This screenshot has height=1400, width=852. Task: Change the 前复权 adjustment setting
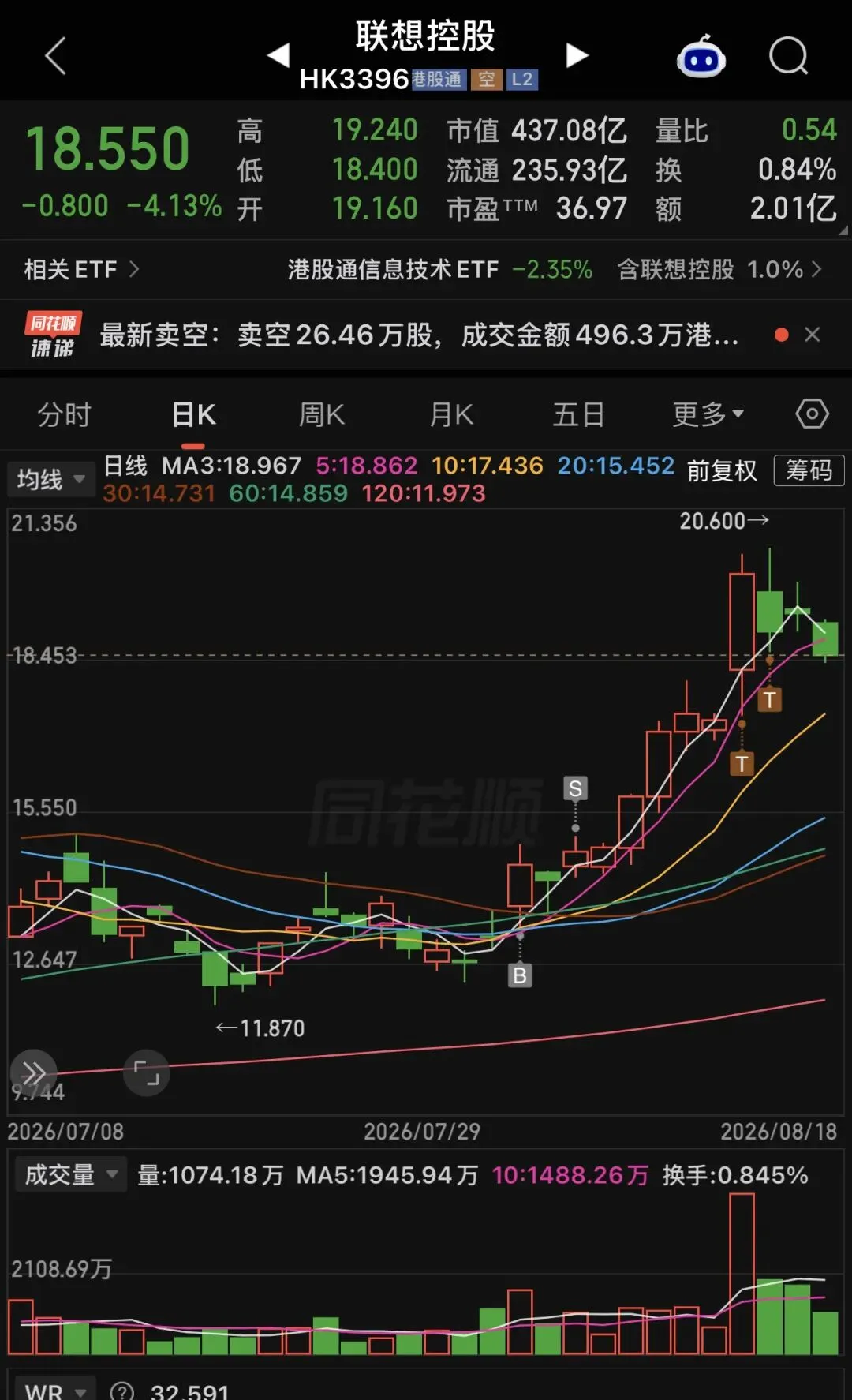(722, 471)
